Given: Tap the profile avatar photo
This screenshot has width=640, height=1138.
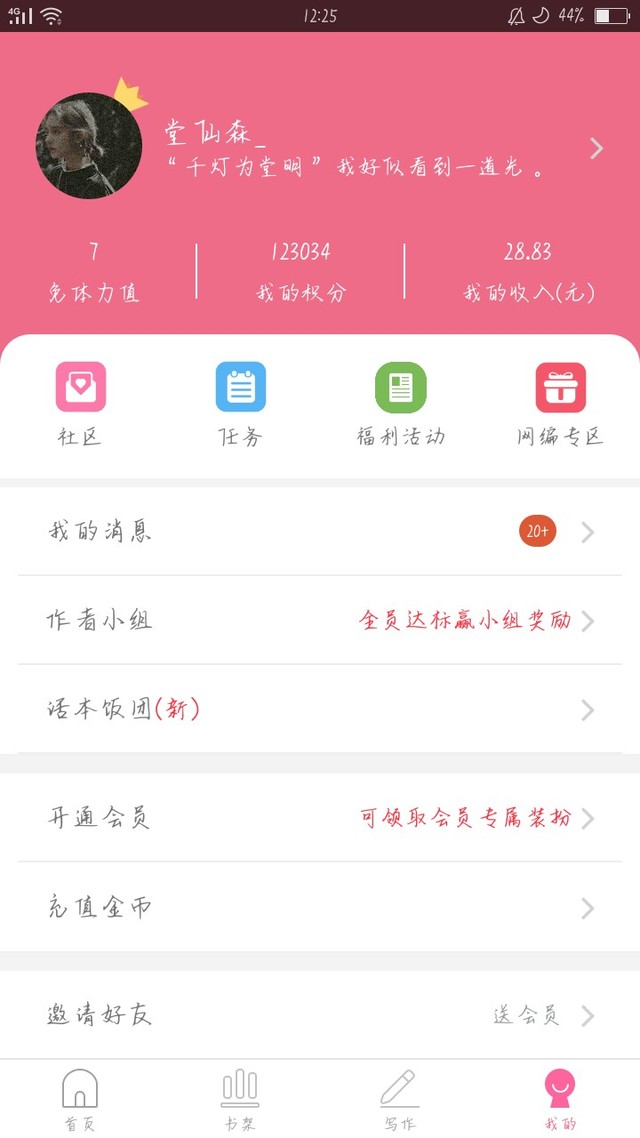Looking at the screenshot, I should [89, 145].
